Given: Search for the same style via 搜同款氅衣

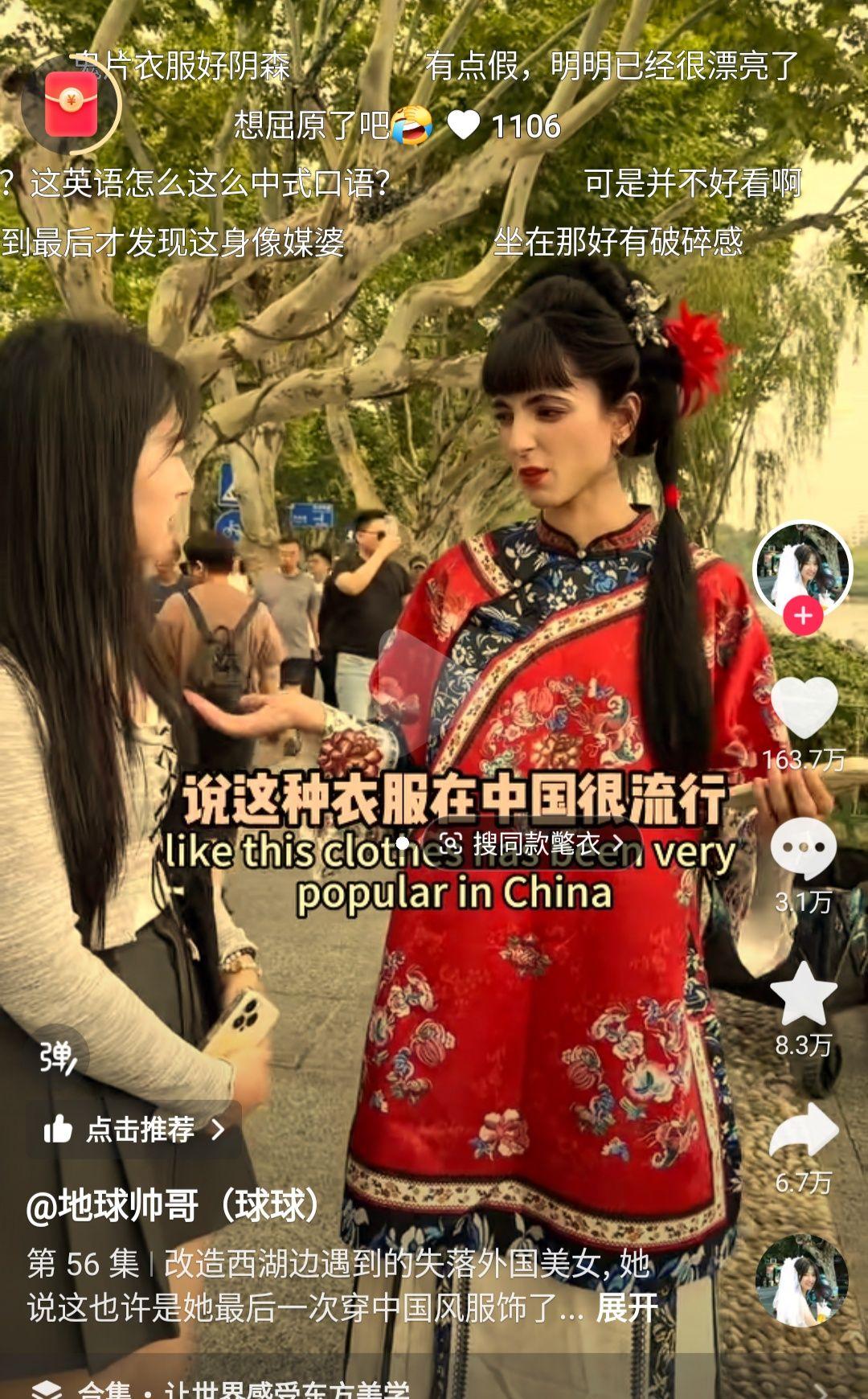Looking at the screenshot, I should [x=532, y=843].
